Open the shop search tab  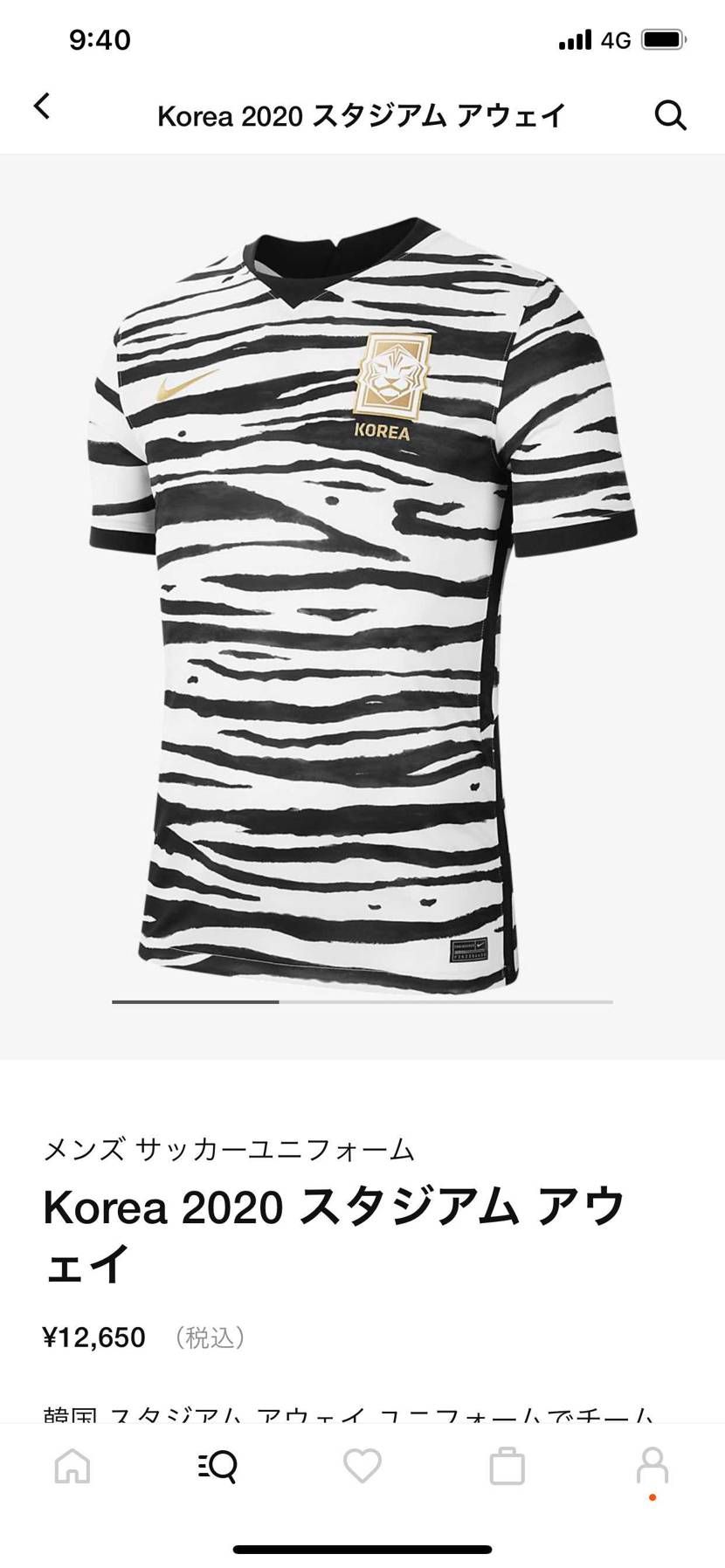tap(217, 1466)
